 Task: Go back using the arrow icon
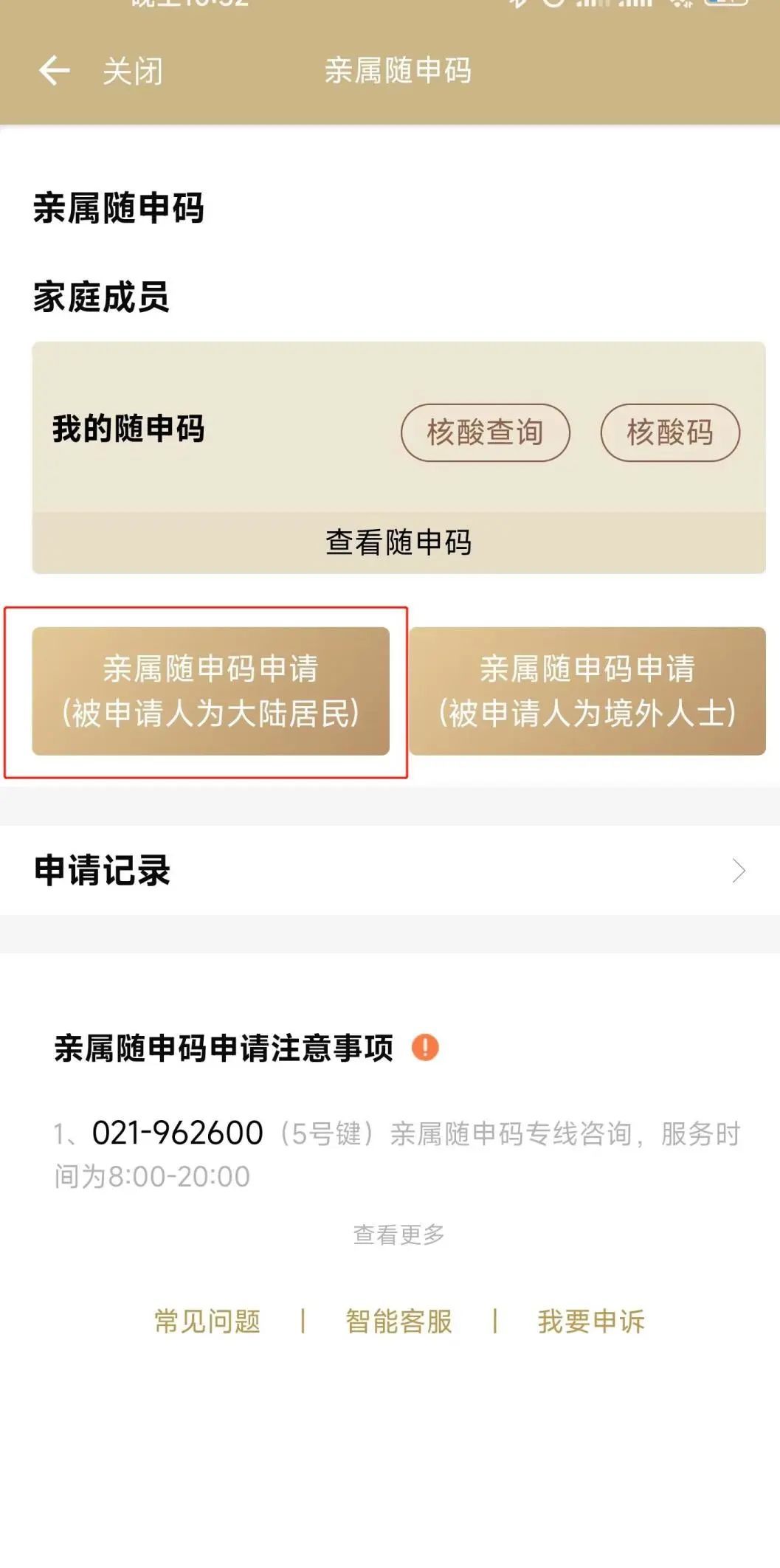click(x=54, y=71)
